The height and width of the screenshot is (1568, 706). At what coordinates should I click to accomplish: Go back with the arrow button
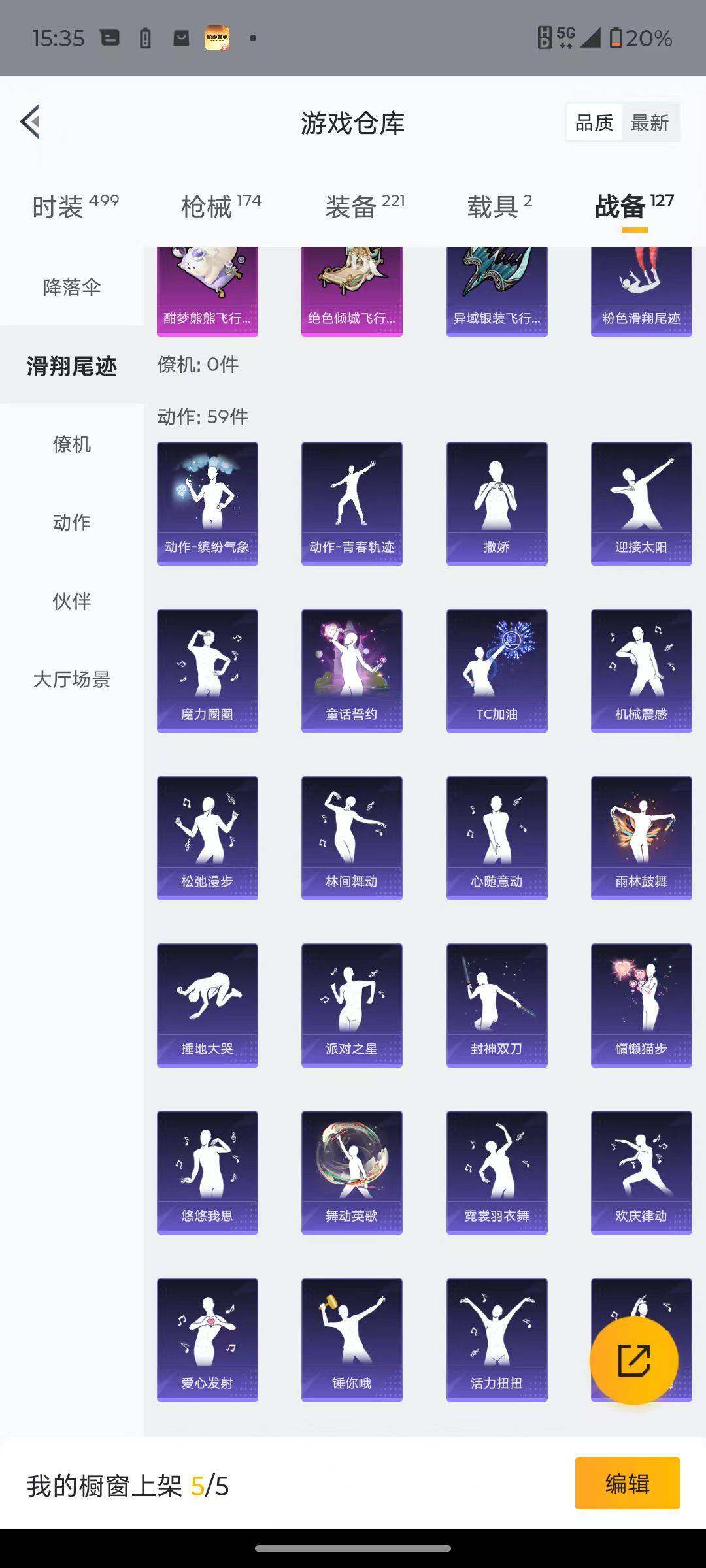tap(29, 122)
